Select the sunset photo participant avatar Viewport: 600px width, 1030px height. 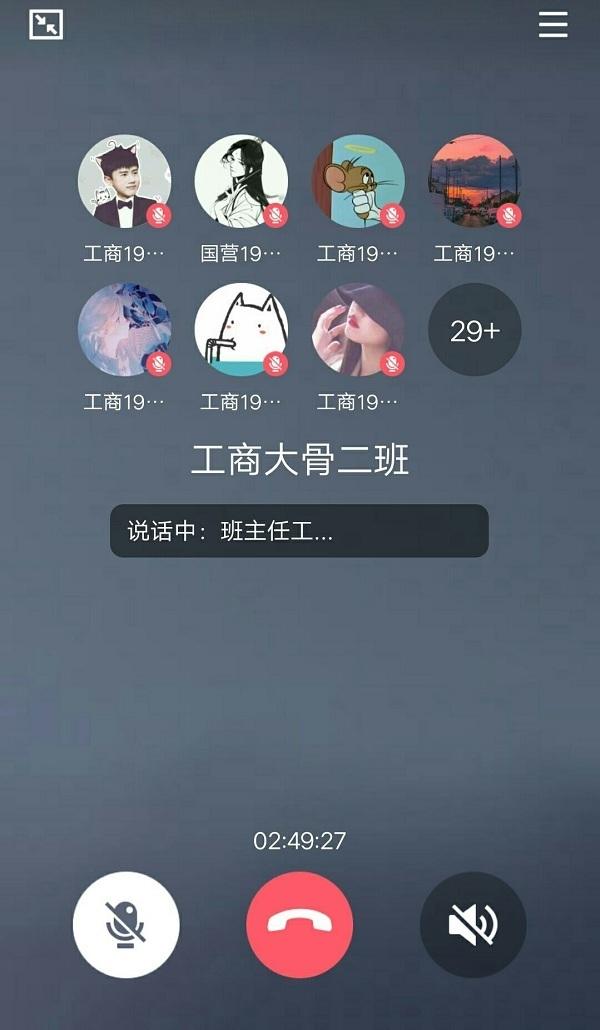475,182
